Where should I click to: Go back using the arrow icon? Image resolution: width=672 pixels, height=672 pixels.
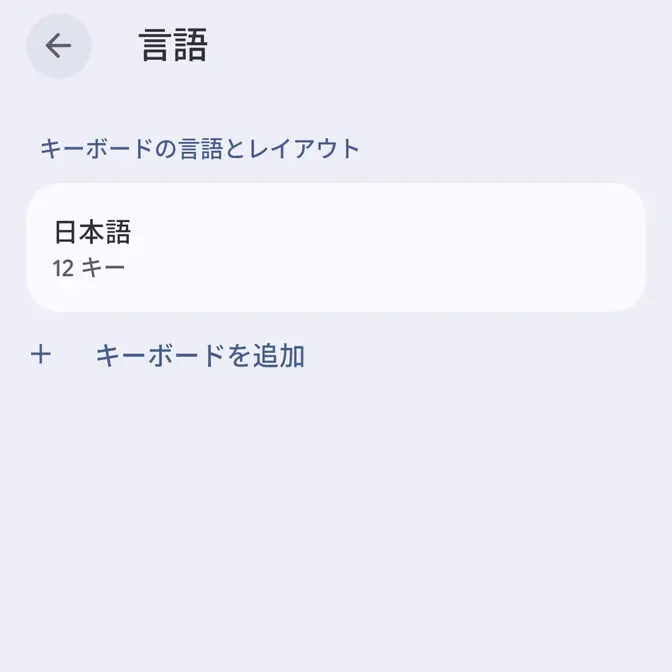click(58, 46)
